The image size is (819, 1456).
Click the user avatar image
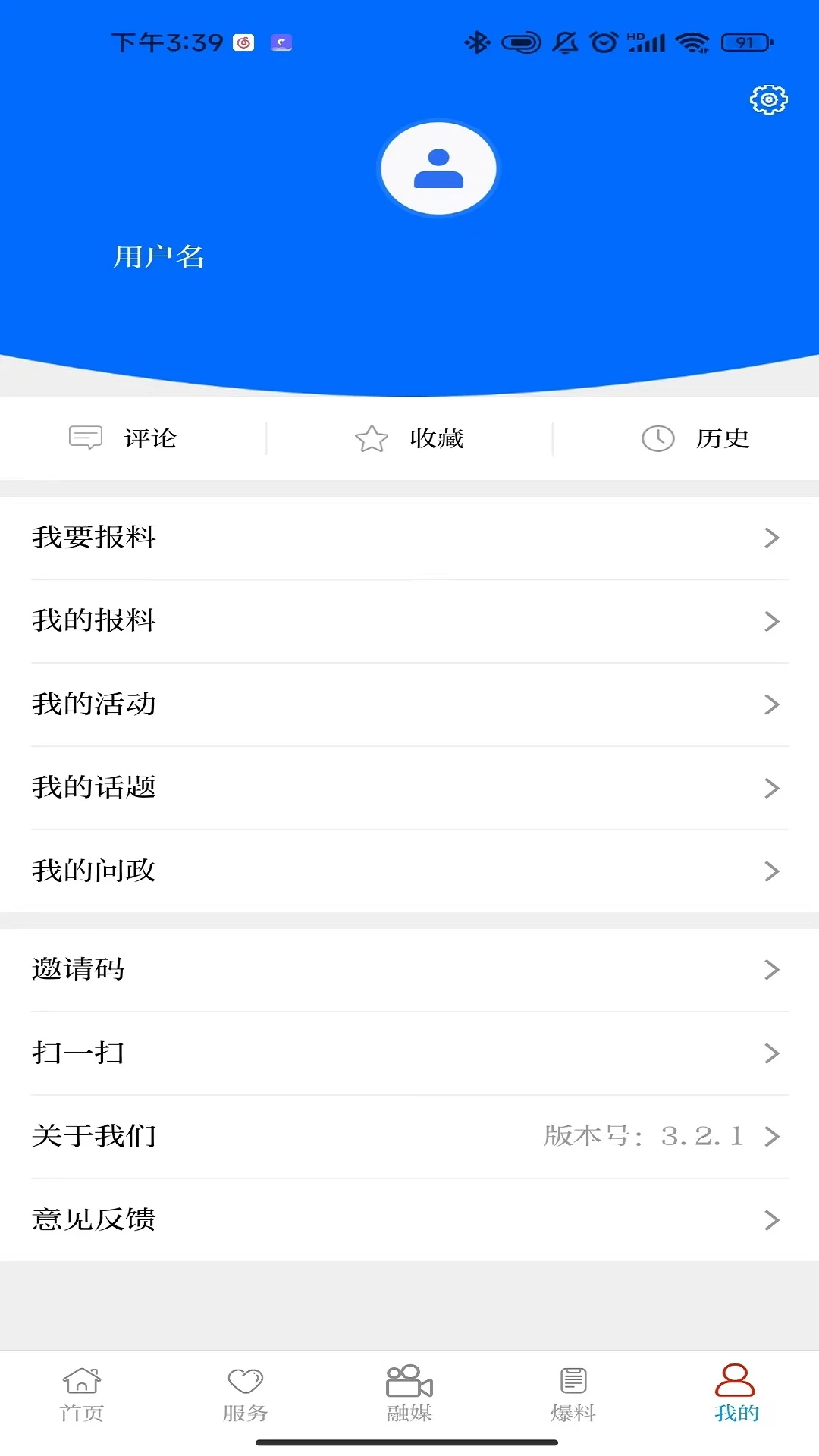click(438, 168)
